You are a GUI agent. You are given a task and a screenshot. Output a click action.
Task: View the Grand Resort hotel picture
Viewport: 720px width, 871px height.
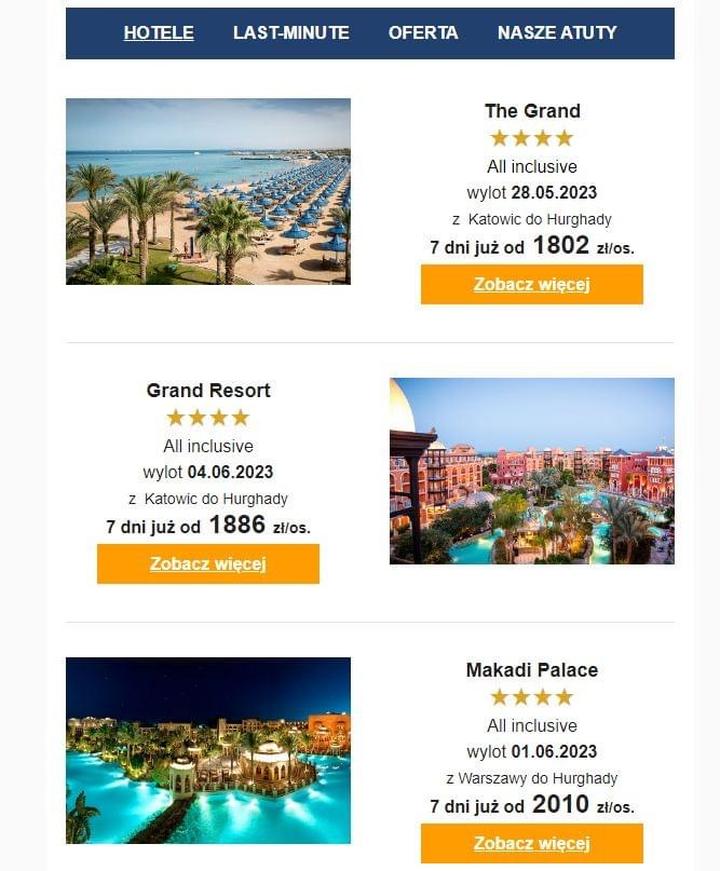tap(531, 471)
